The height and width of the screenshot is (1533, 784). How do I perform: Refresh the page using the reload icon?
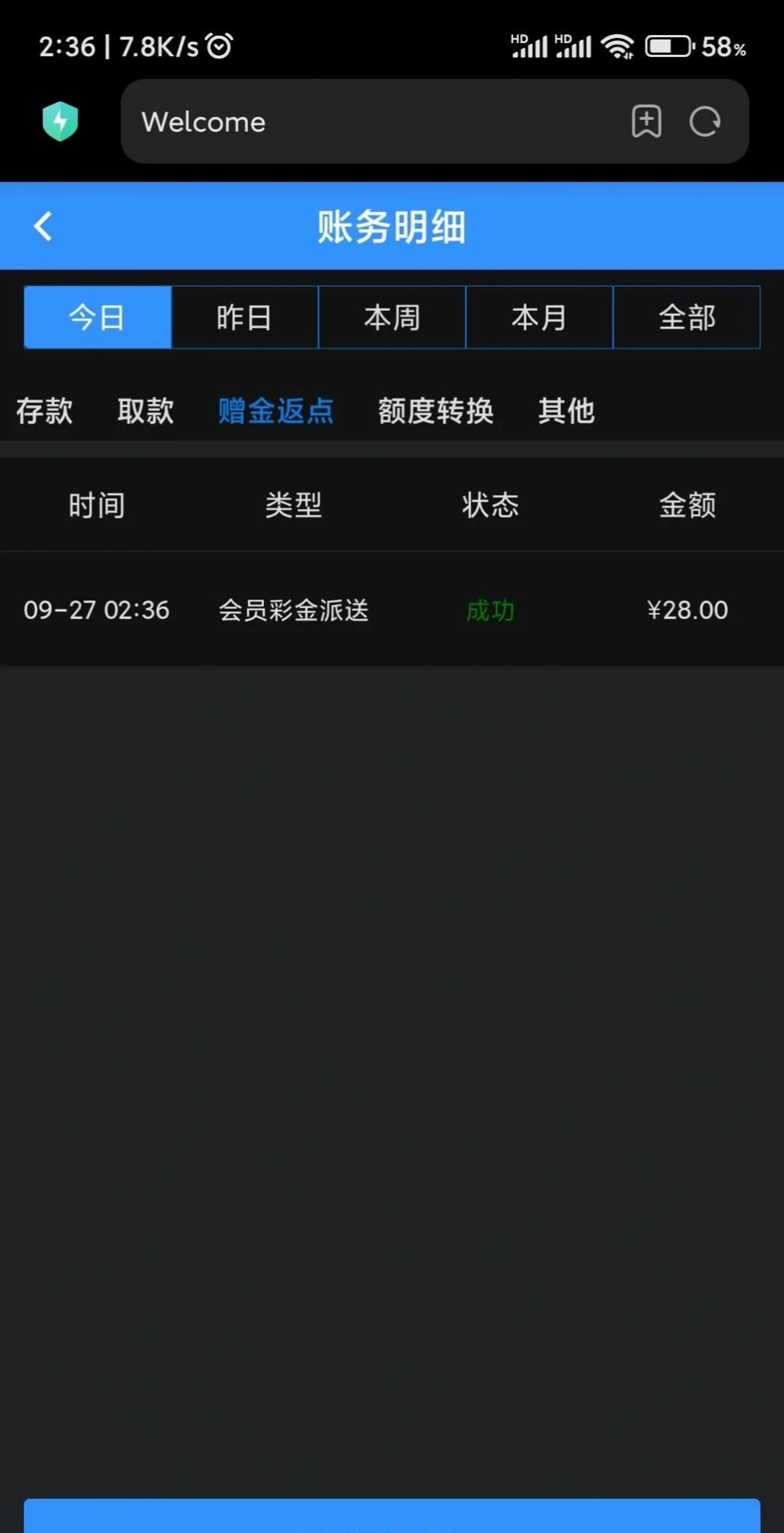[x=703, y=121]
